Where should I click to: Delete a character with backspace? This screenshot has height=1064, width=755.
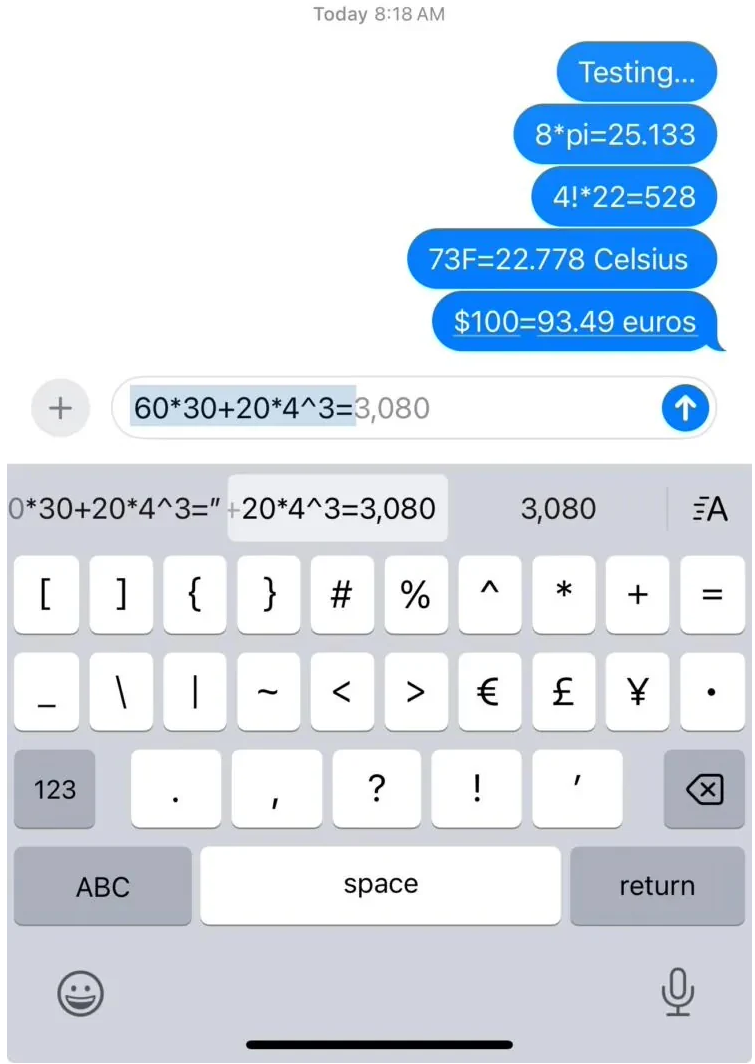point(704,790)
